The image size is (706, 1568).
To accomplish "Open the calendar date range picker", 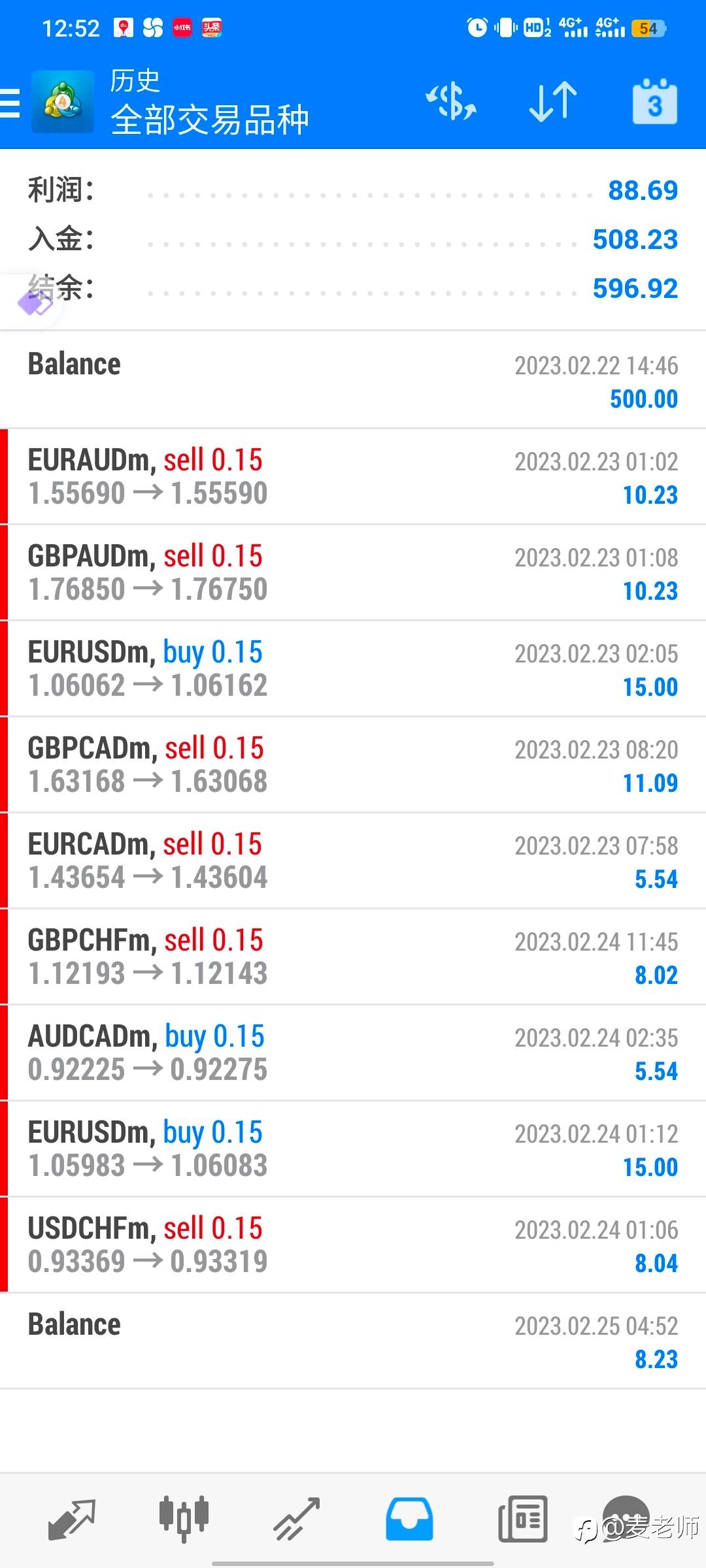I will (654, 102).
